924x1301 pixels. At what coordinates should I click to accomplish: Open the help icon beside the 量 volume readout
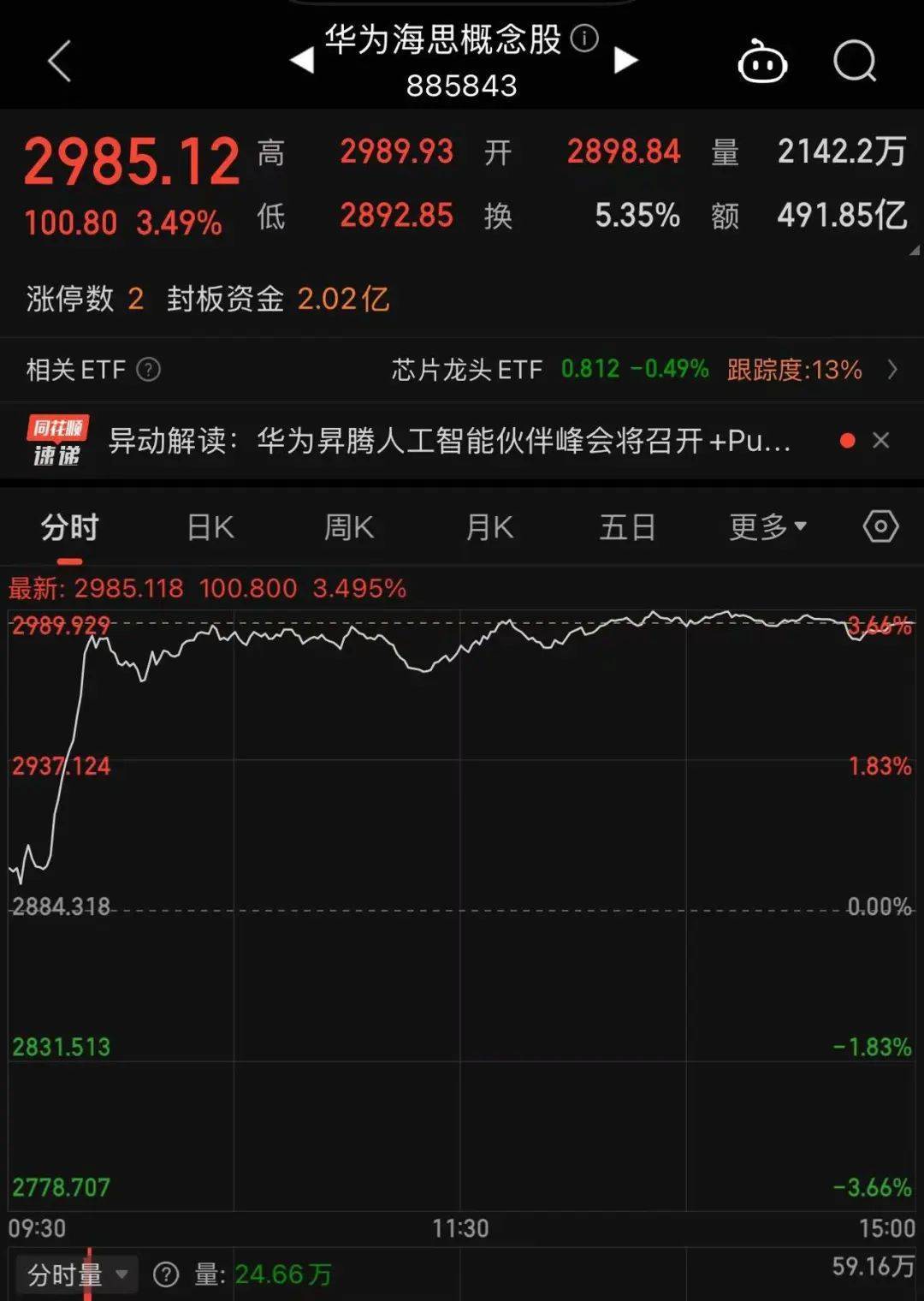pos(165,1274)
